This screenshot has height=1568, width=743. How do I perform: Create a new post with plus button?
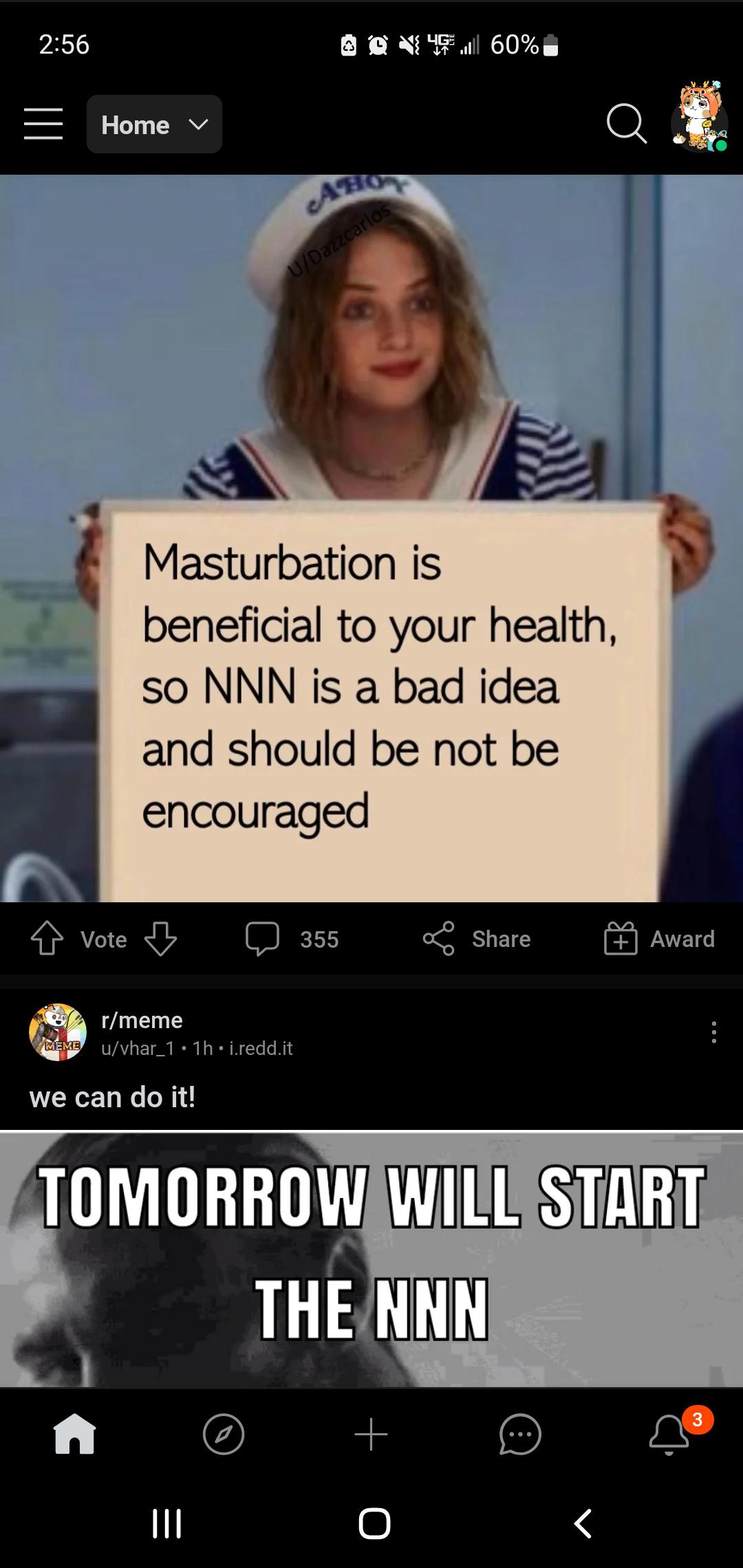371,1435
